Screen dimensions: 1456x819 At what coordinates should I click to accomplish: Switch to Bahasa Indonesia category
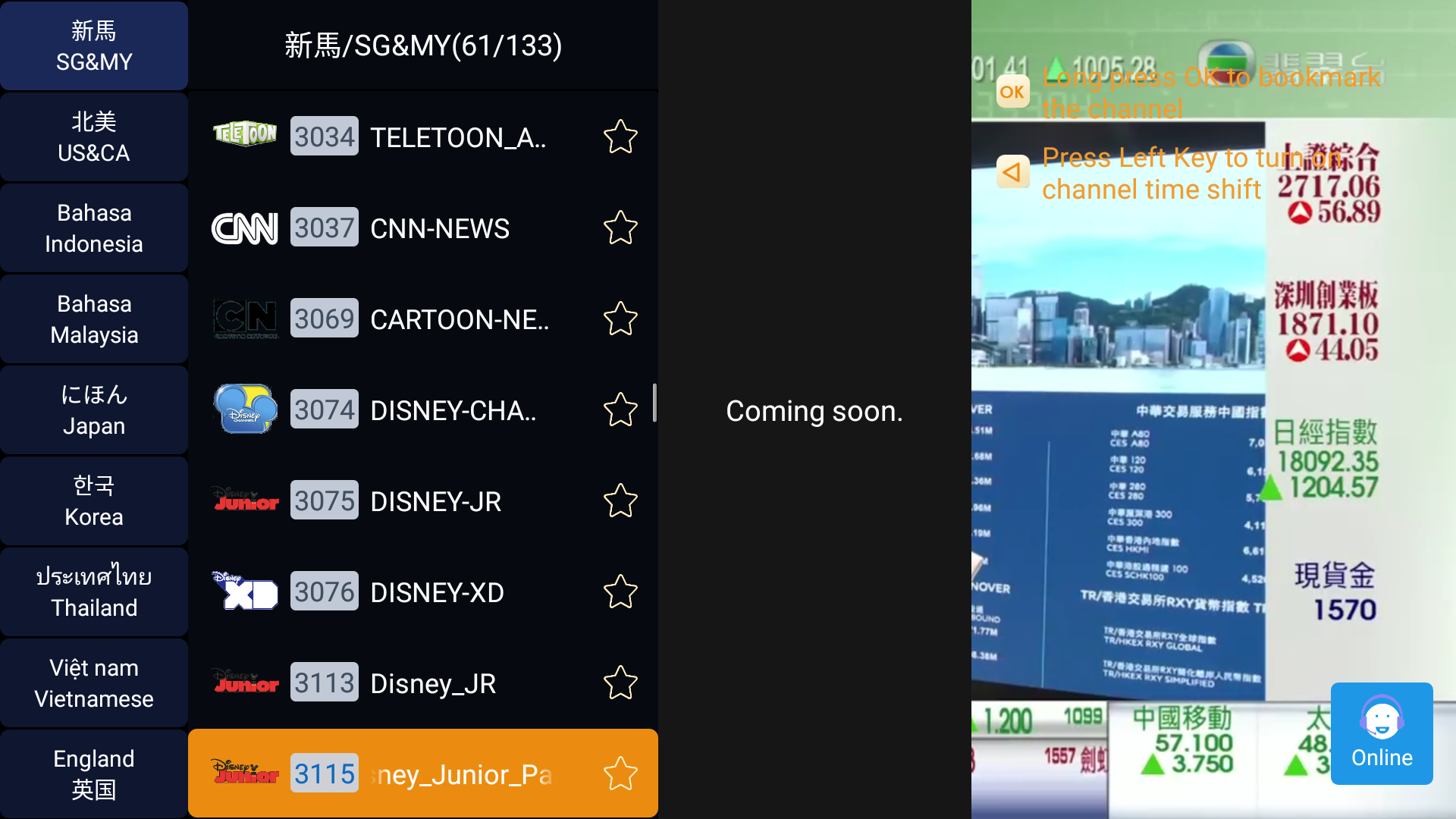point(94,228)
